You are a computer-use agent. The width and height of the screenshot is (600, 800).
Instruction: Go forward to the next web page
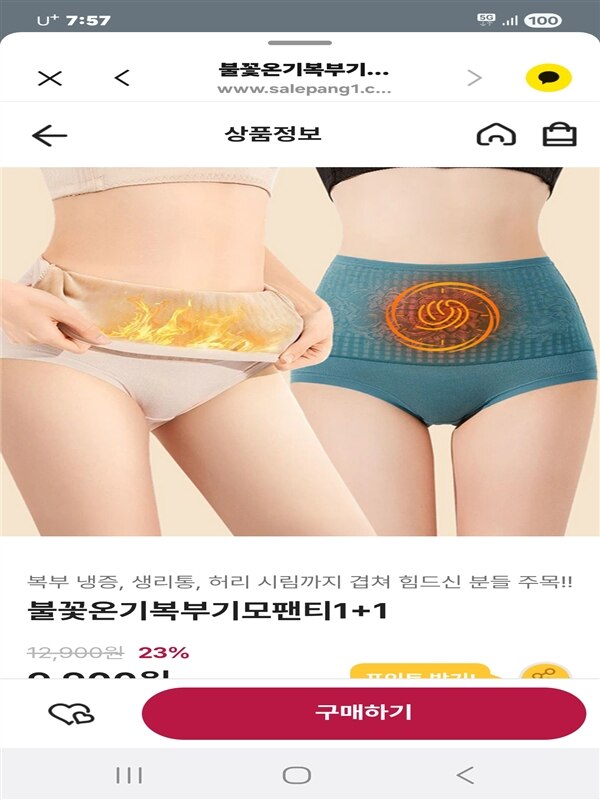[x=474, y=78]
